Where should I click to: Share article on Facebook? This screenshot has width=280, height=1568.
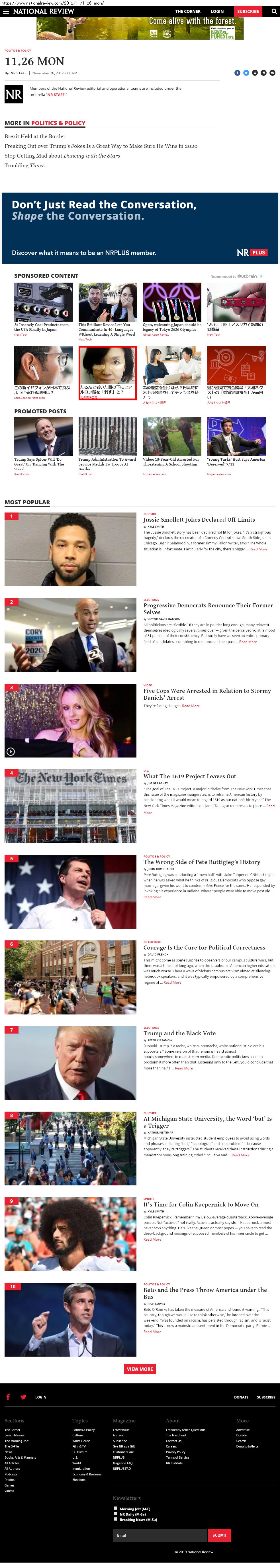237,72
